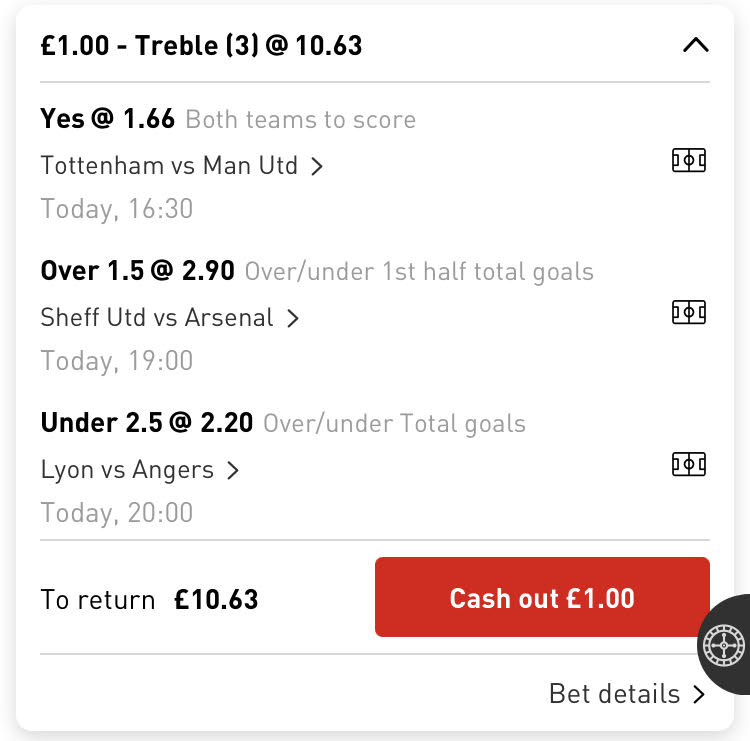750x741 pixels.
Task: Open the Lyon vs Angers match
Action: [x=140, y=470]
